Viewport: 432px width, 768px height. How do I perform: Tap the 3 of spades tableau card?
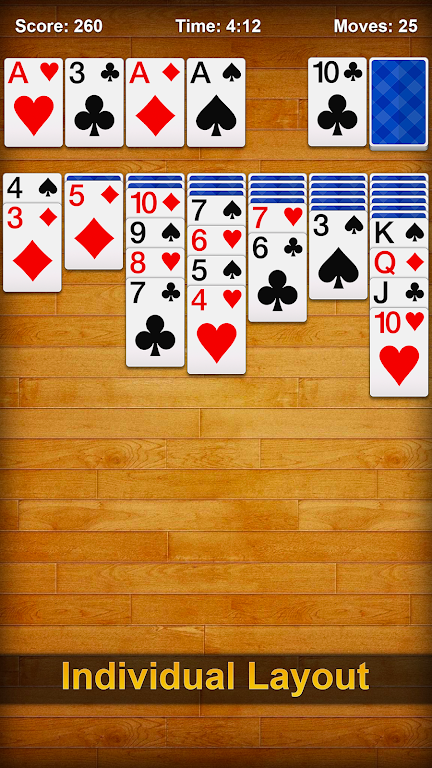(338, 255)
